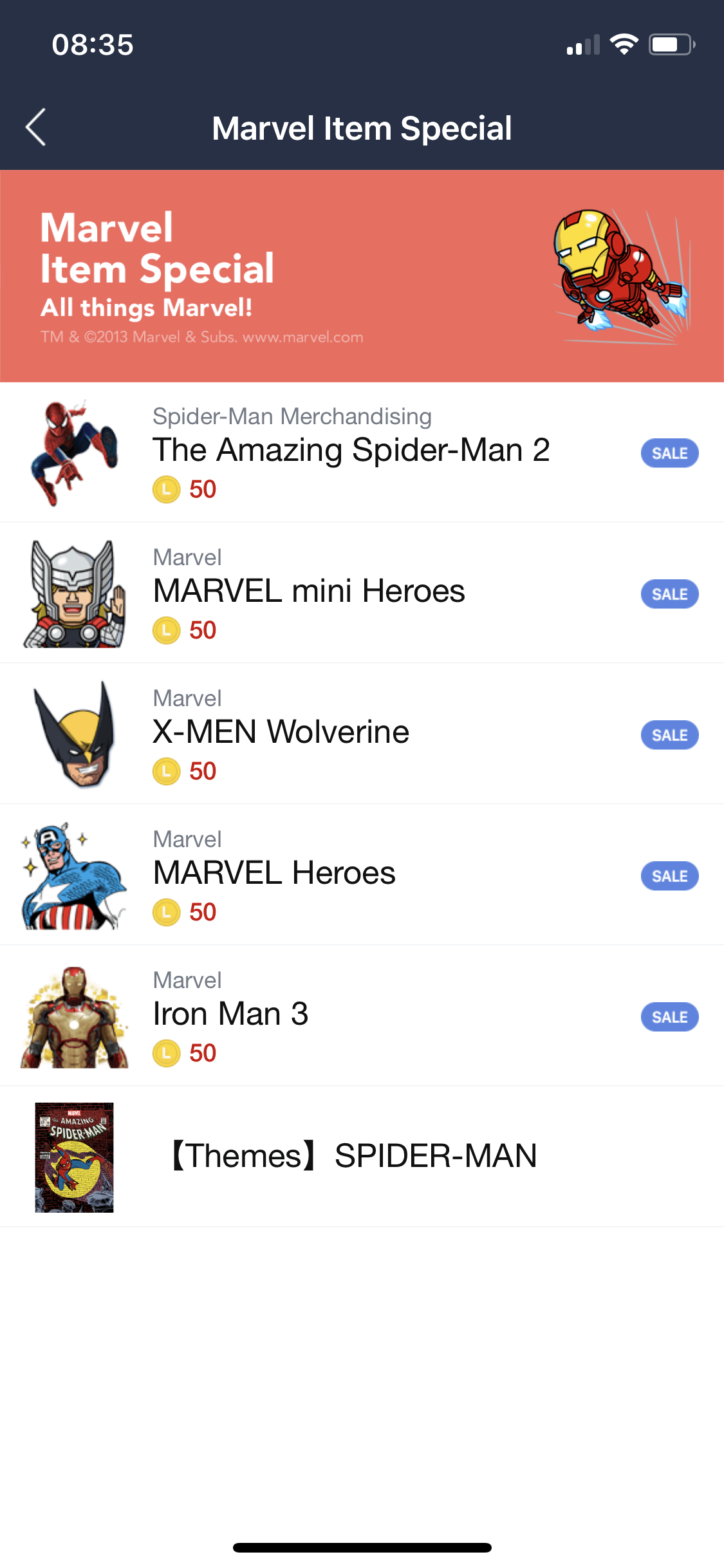
Task: Tap the SALE badge on Iron Man 3
Action: coord(669,1016)
